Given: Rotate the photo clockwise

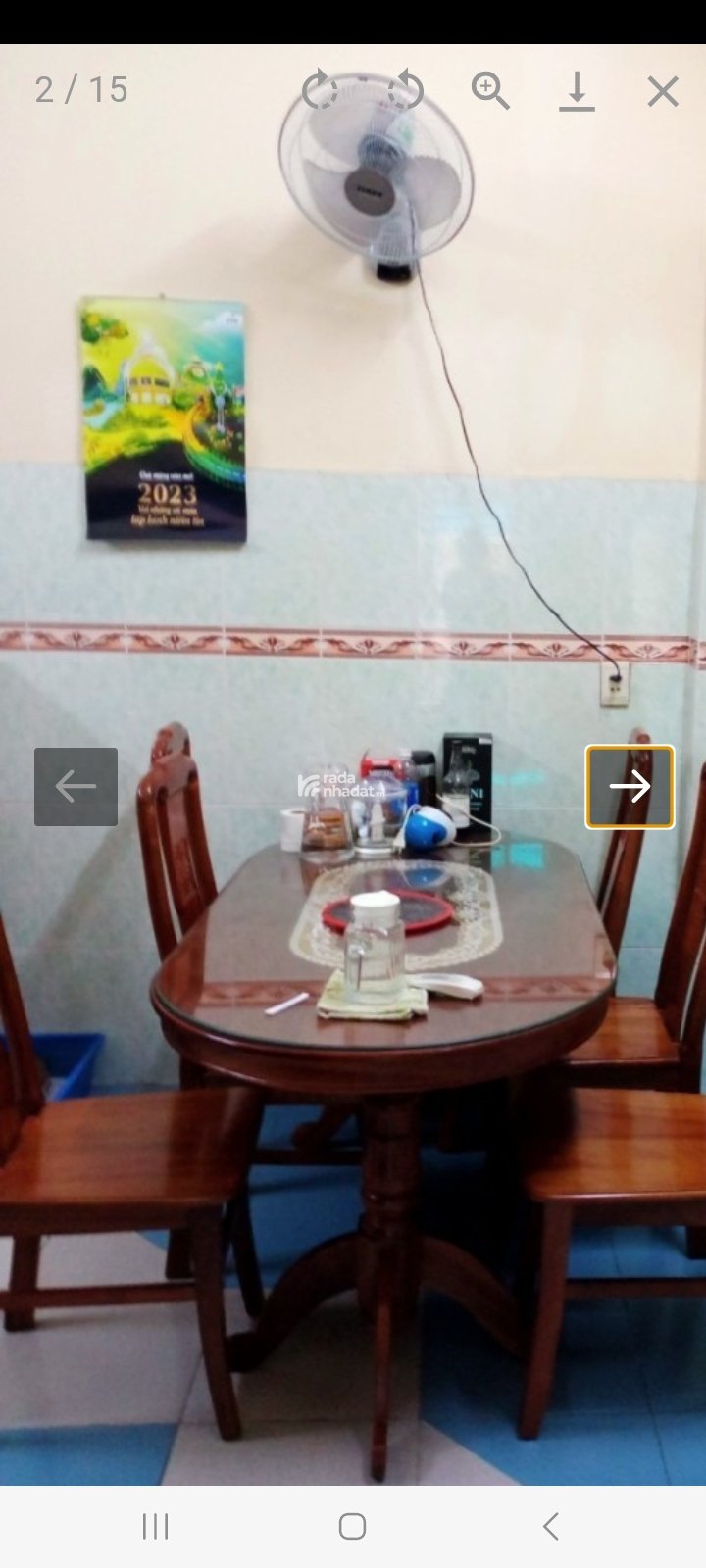Looking at the screenshot, I should pyautogui.click(x=319, y=91).
